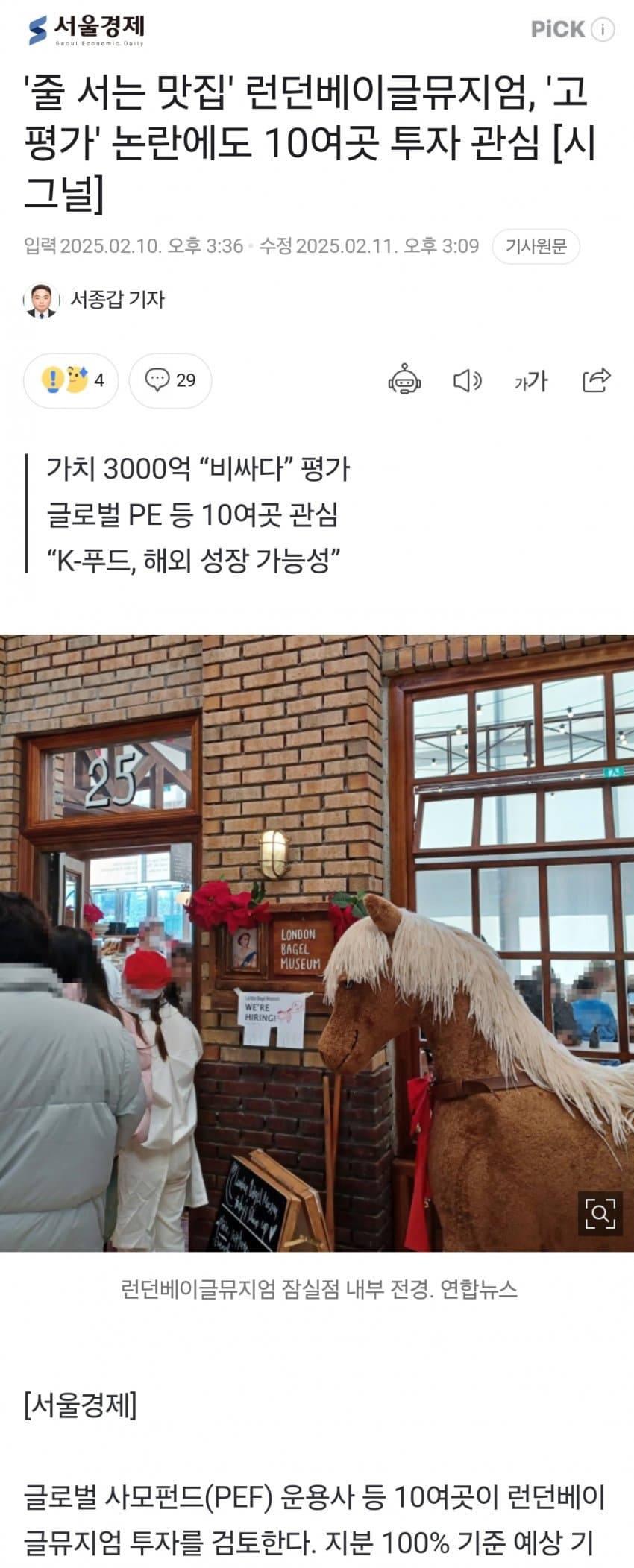Viewport: 634px width, 1568px height.
Task: Change font size with 가가 icon
Action: tap(531, 381)
